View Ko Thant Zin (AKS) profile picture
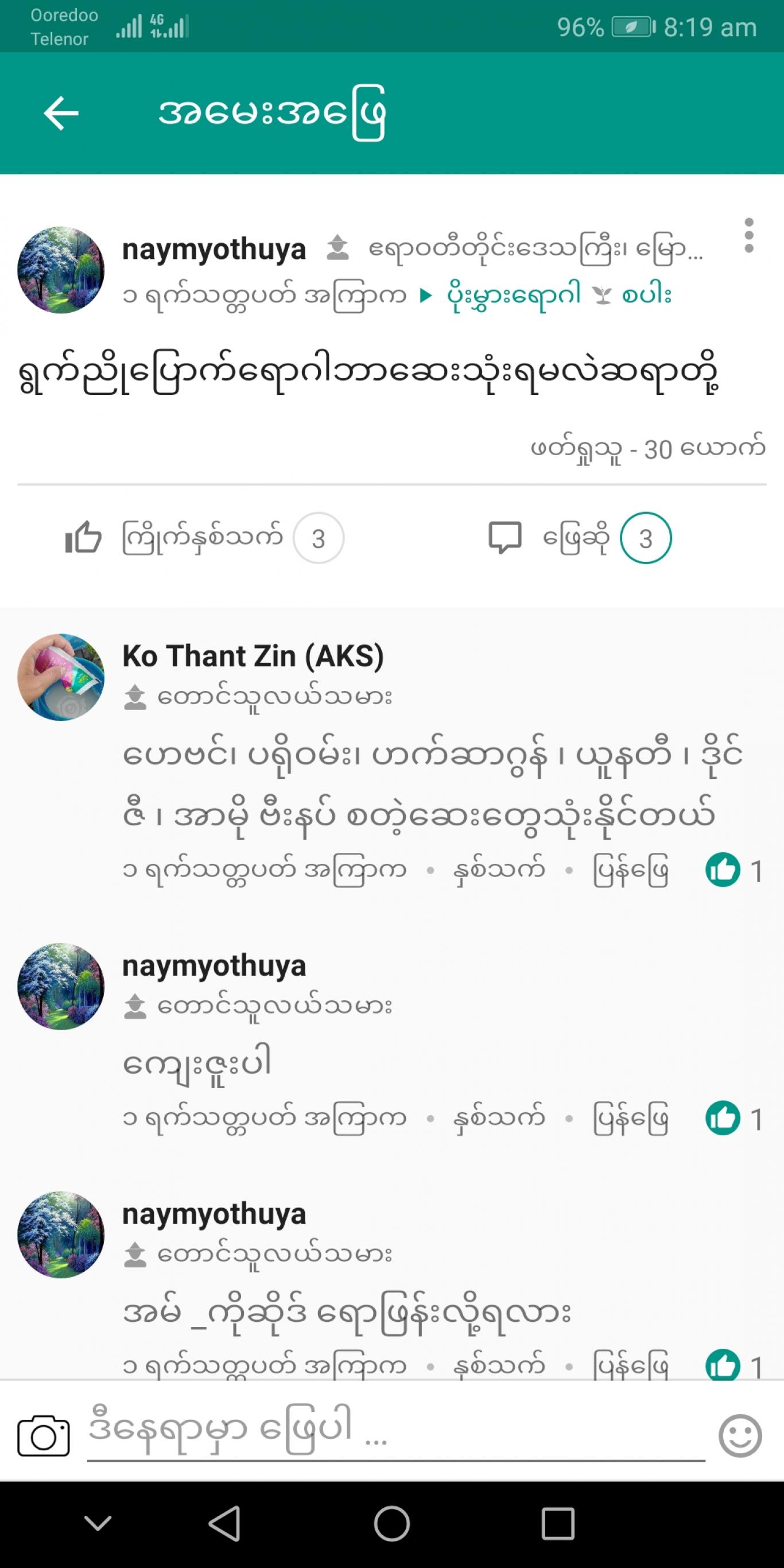Viewport: 784px width, 1568px height. pos(61,677)
